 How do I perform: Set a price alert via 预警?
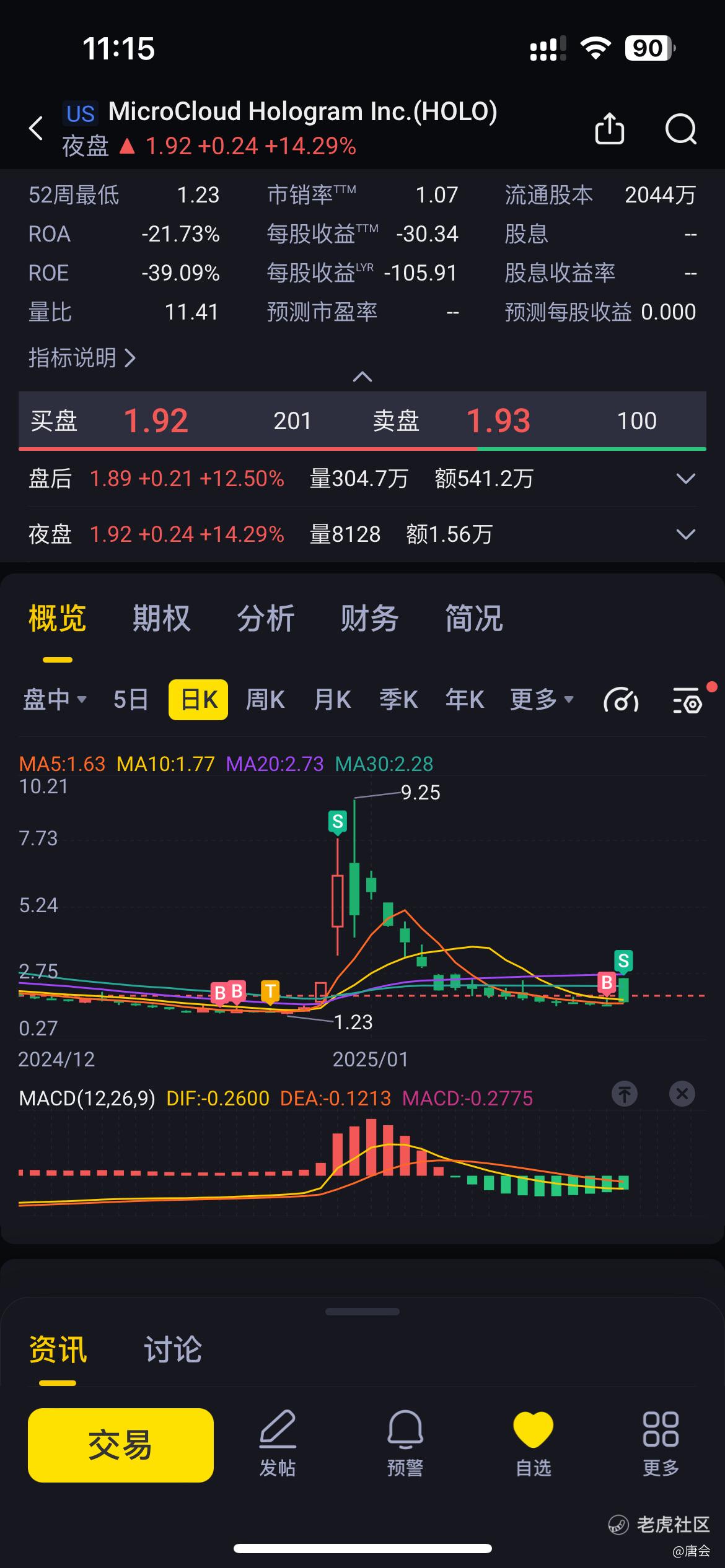point(405,1444)
